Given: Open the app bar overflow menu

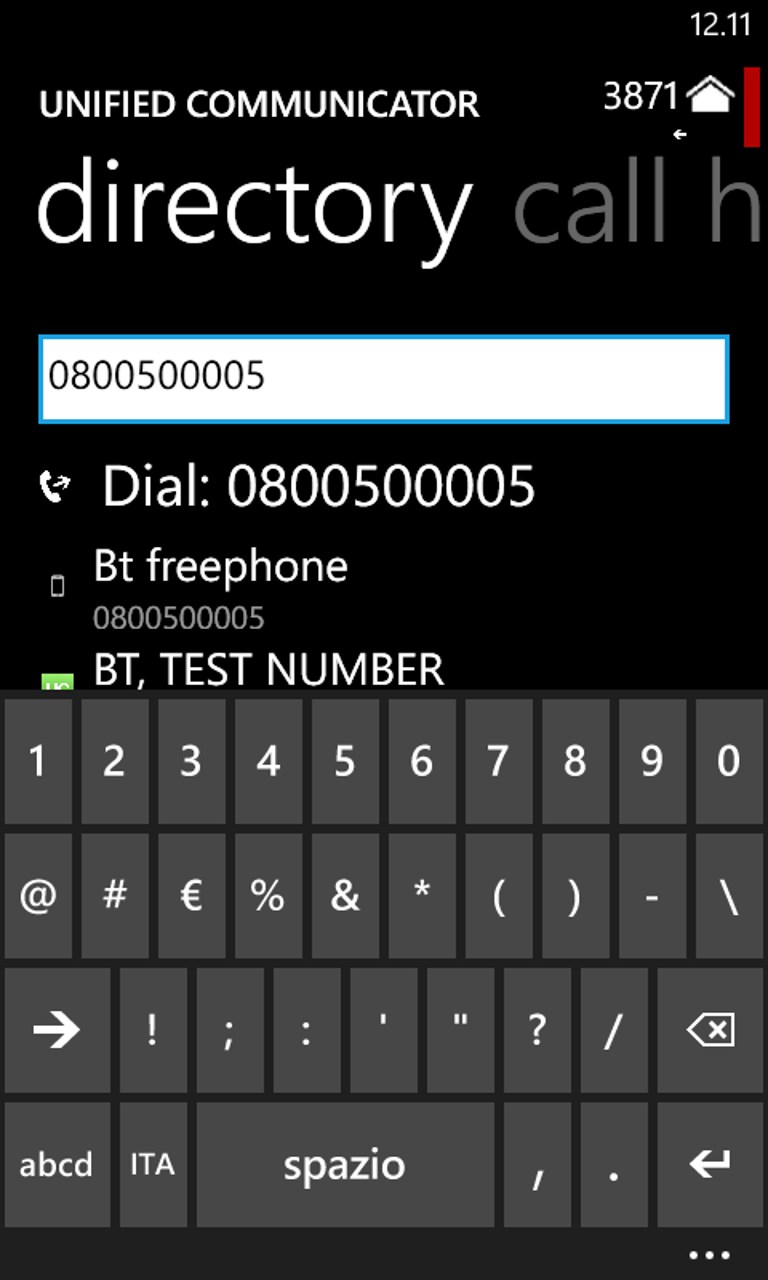Looking at the screenshot, I should tap(709, 1255).
